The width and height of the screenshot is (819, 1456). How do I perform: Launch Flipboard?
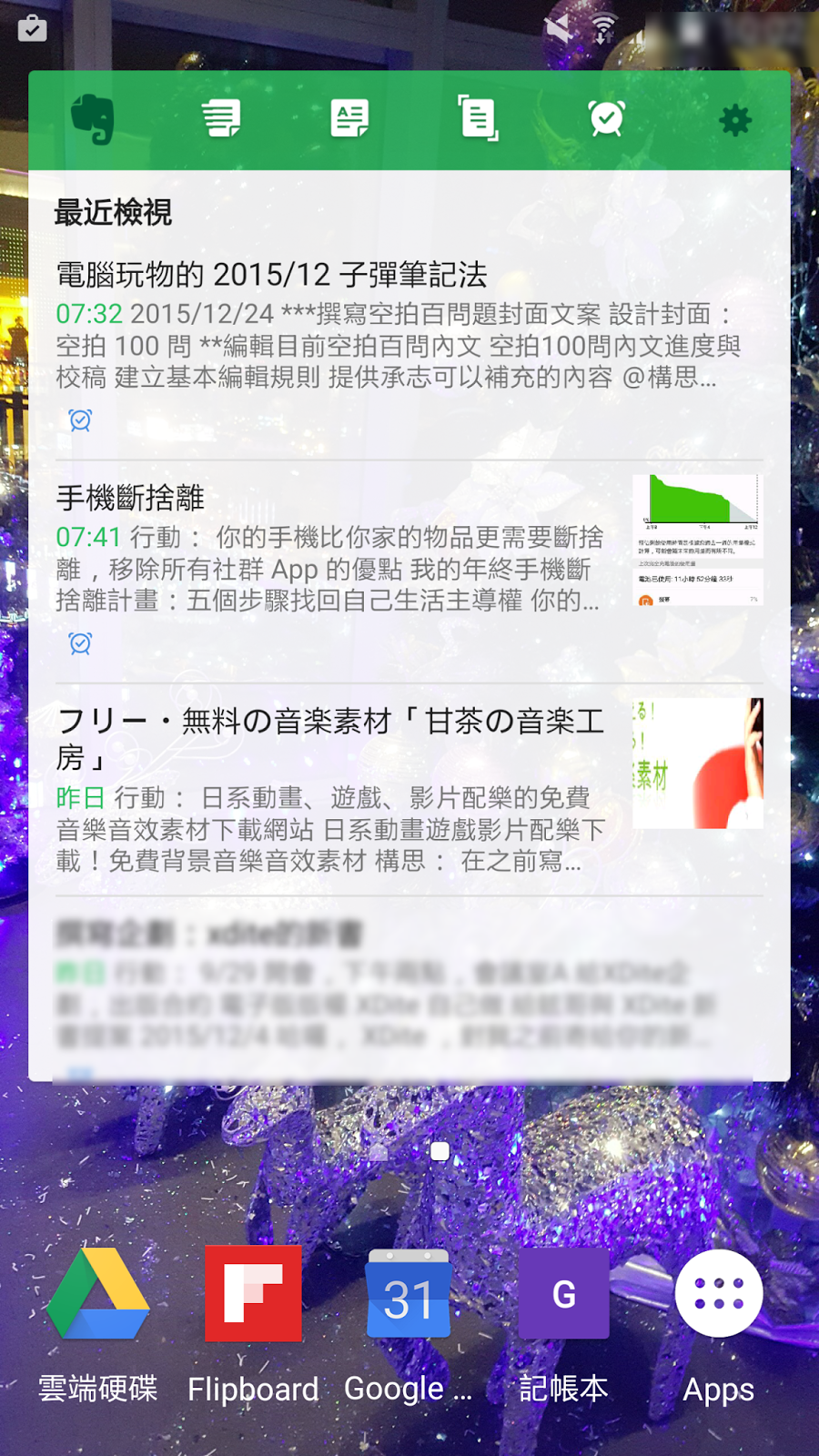(x=253, y=1294)
